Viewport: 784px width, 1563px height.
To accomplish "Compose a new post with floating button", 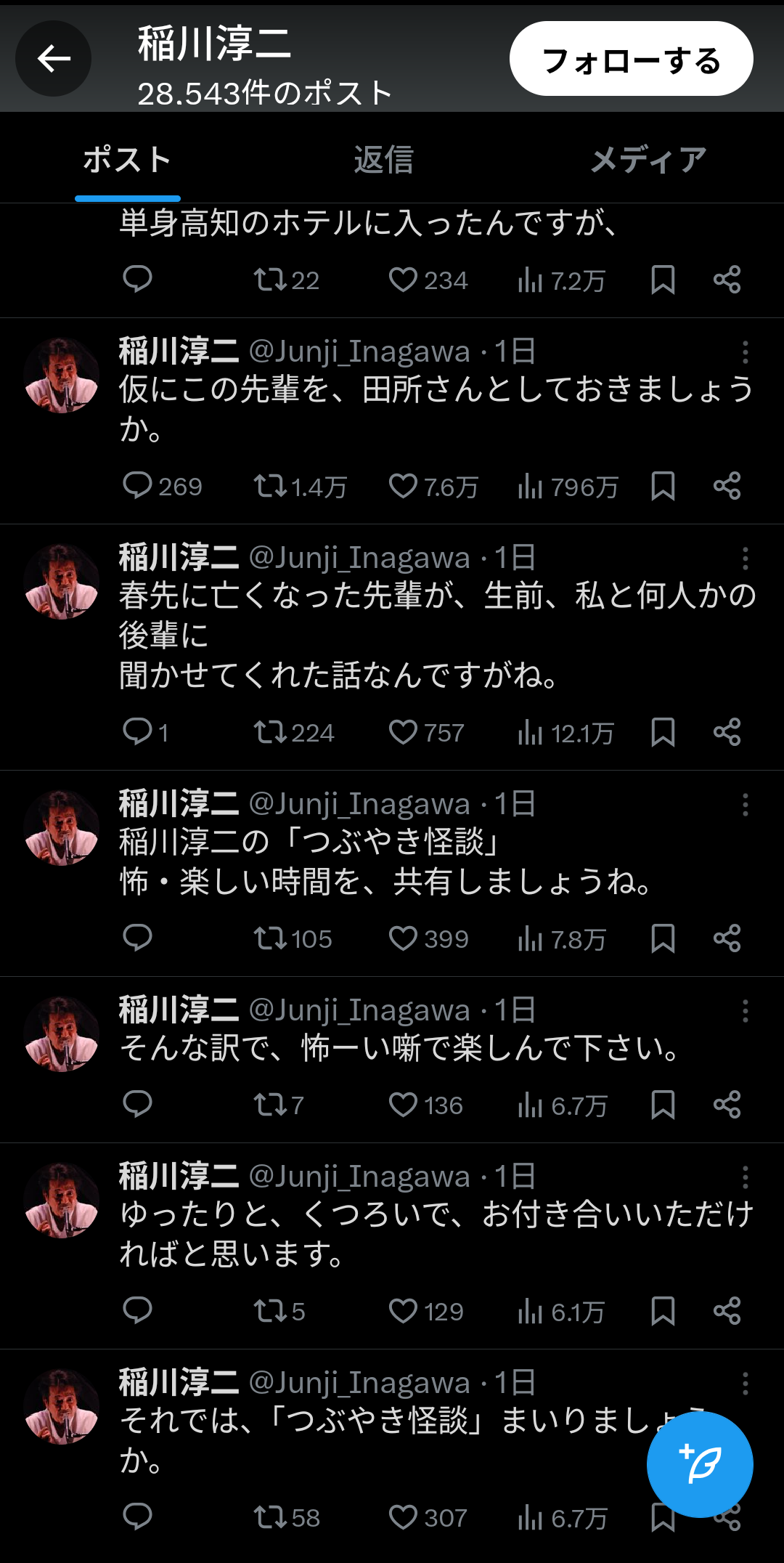I will pos(700,1464).
